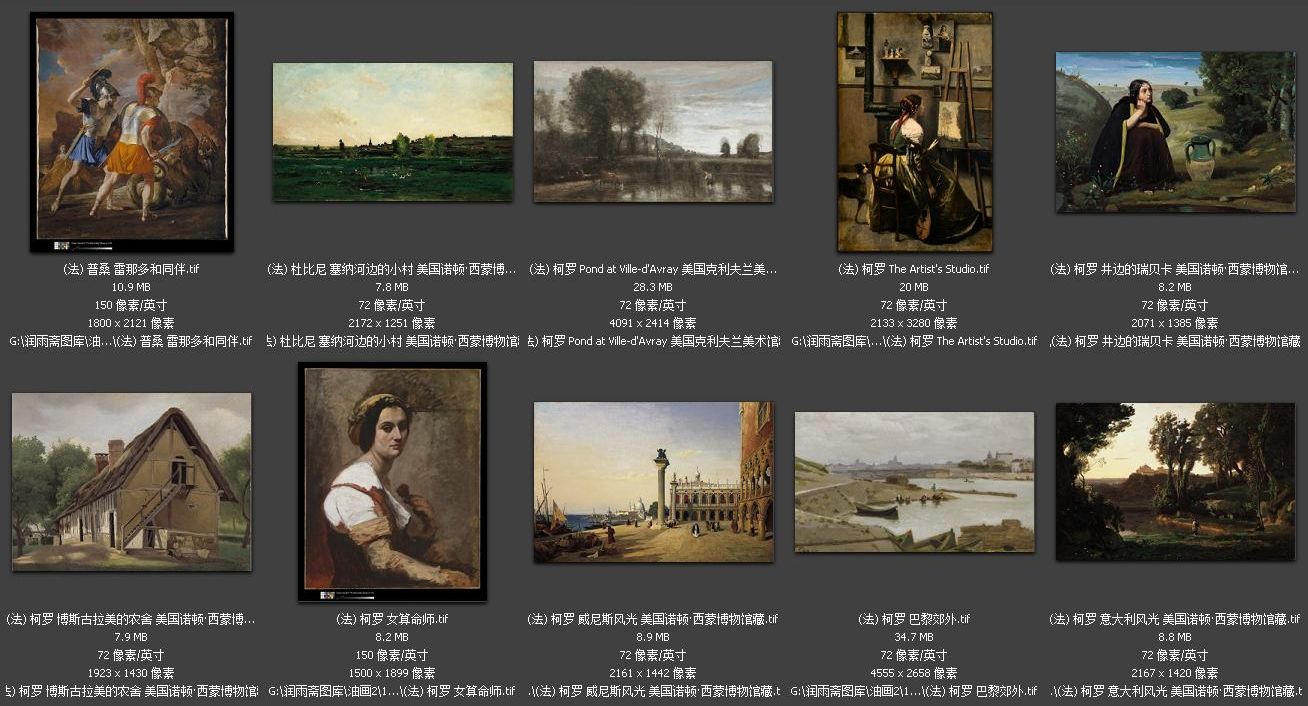
Task: Open 柯罗 女算命师.tif portrait
Action: (x=392, y=481)
